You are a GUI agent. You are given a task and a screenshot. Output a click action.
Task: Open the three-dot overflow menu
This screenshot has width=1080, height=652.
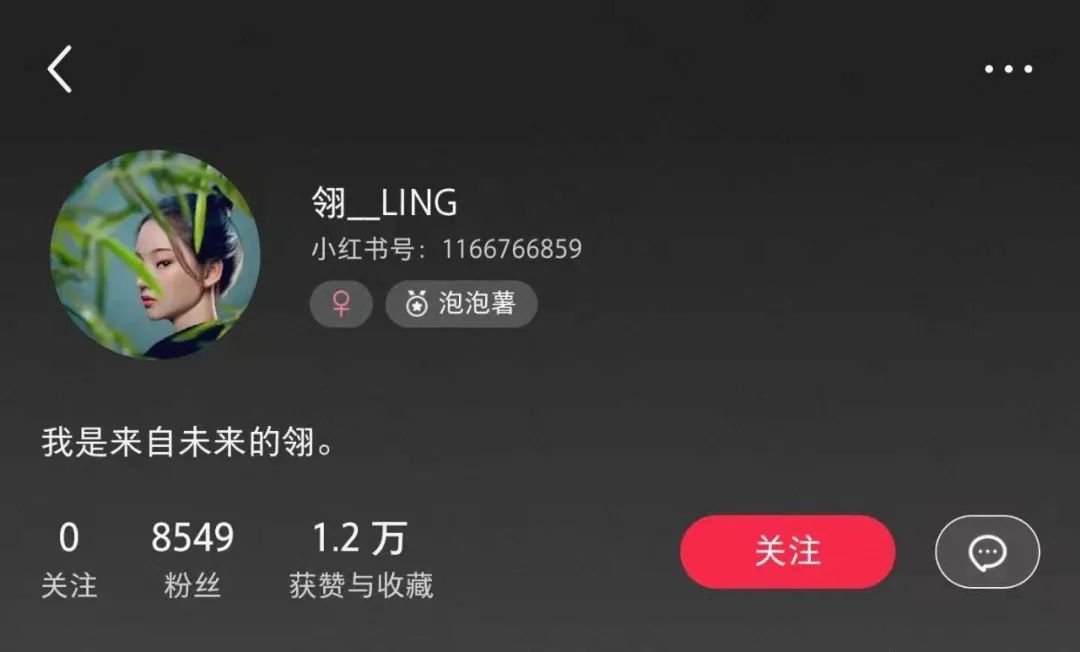tap(1008, 70)
